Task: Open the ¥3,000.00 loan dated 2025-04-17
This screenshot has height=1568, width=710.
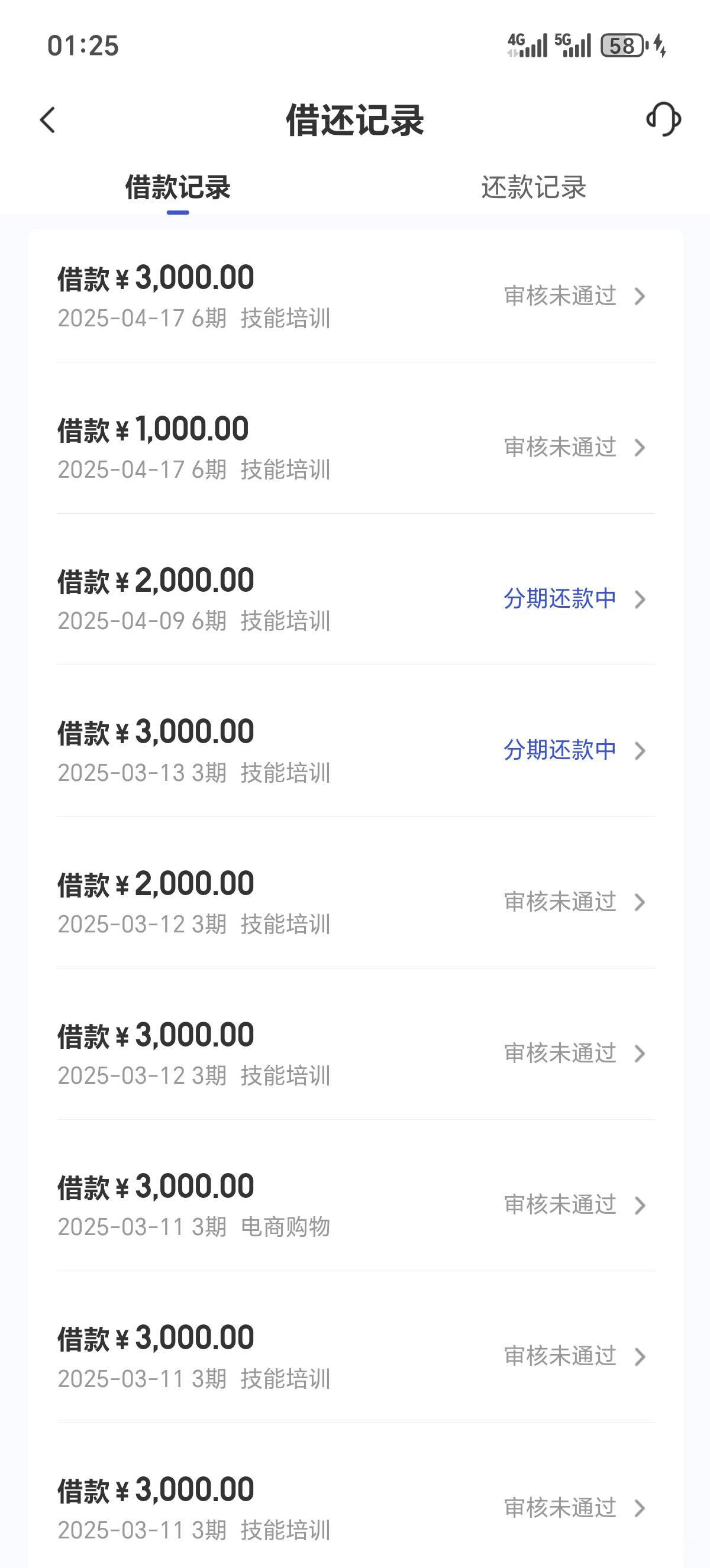Action: [x=356, y=296]
